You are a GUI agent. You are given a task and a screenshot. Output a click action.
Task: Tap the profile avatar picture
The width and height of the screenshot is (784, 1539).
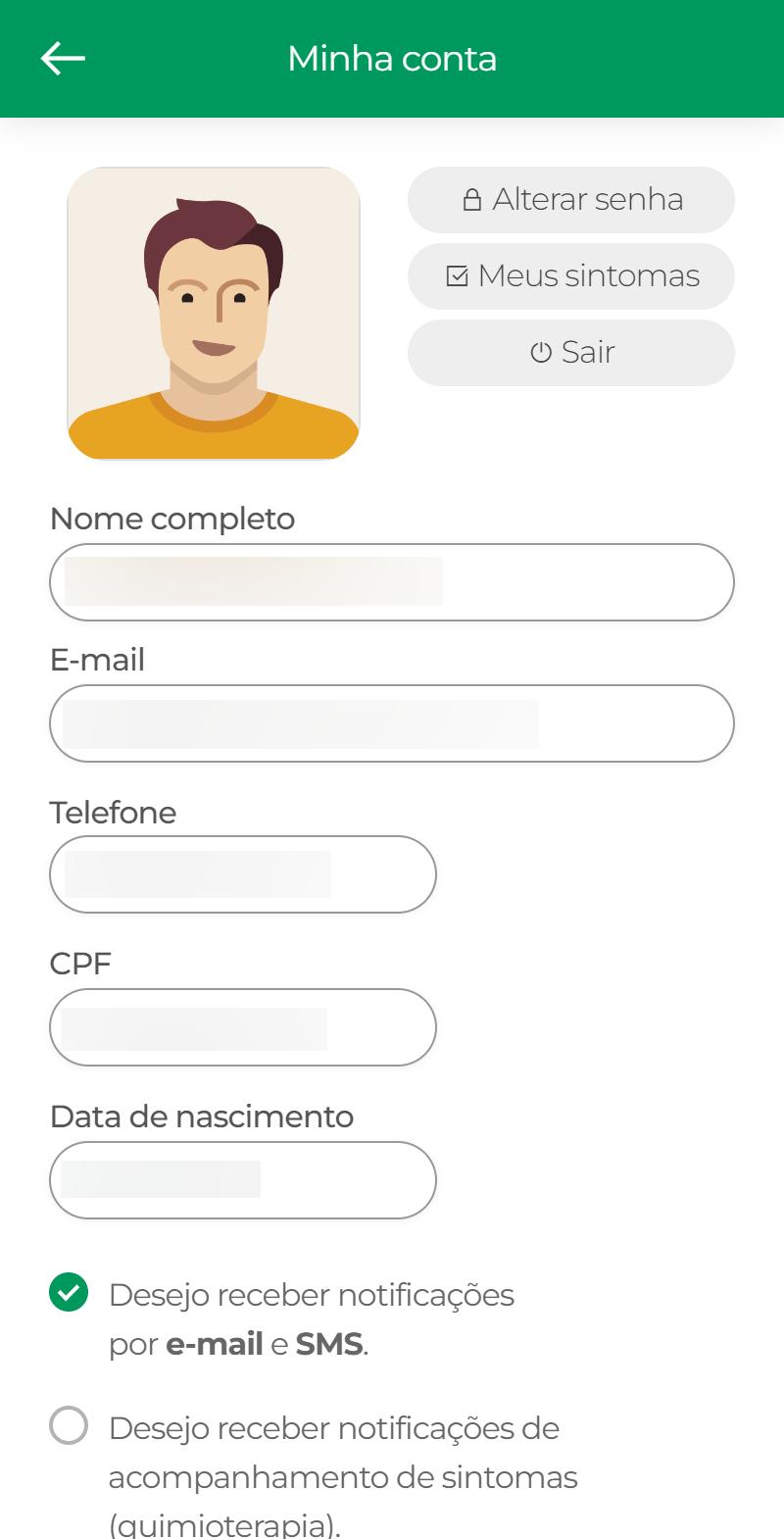coord(214,313)
